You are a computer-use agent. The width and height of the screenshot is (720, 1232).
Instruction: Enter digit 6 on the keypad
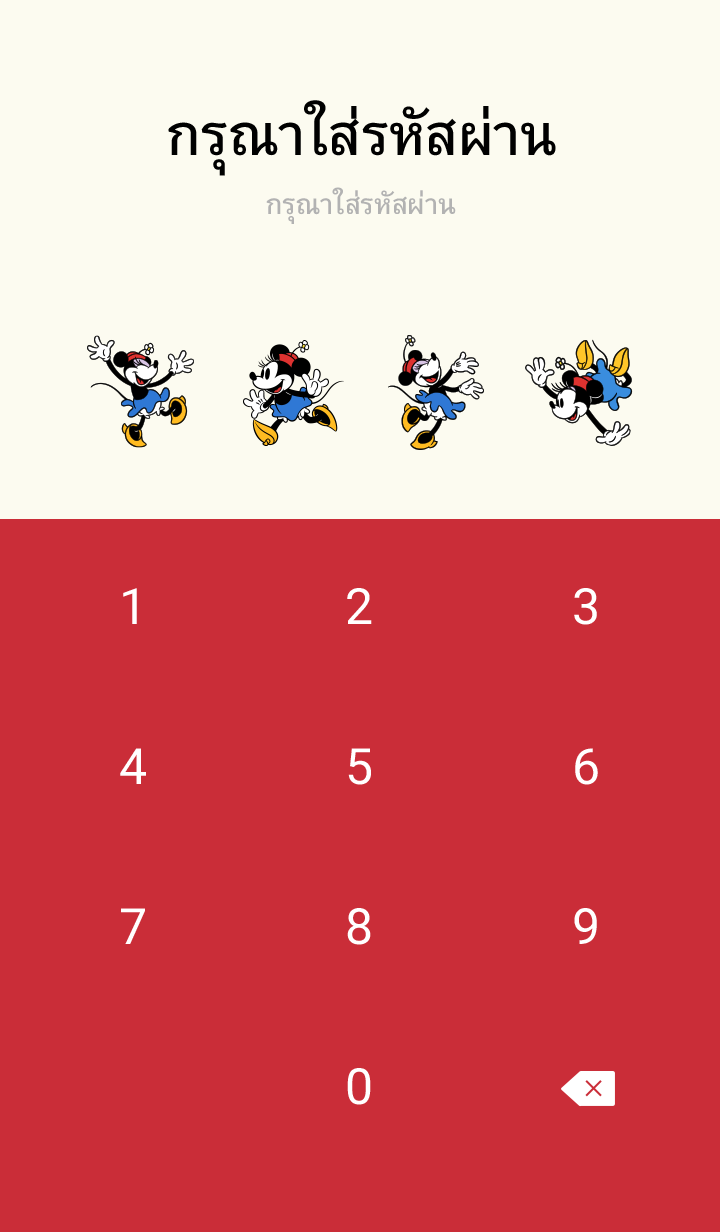586,767
